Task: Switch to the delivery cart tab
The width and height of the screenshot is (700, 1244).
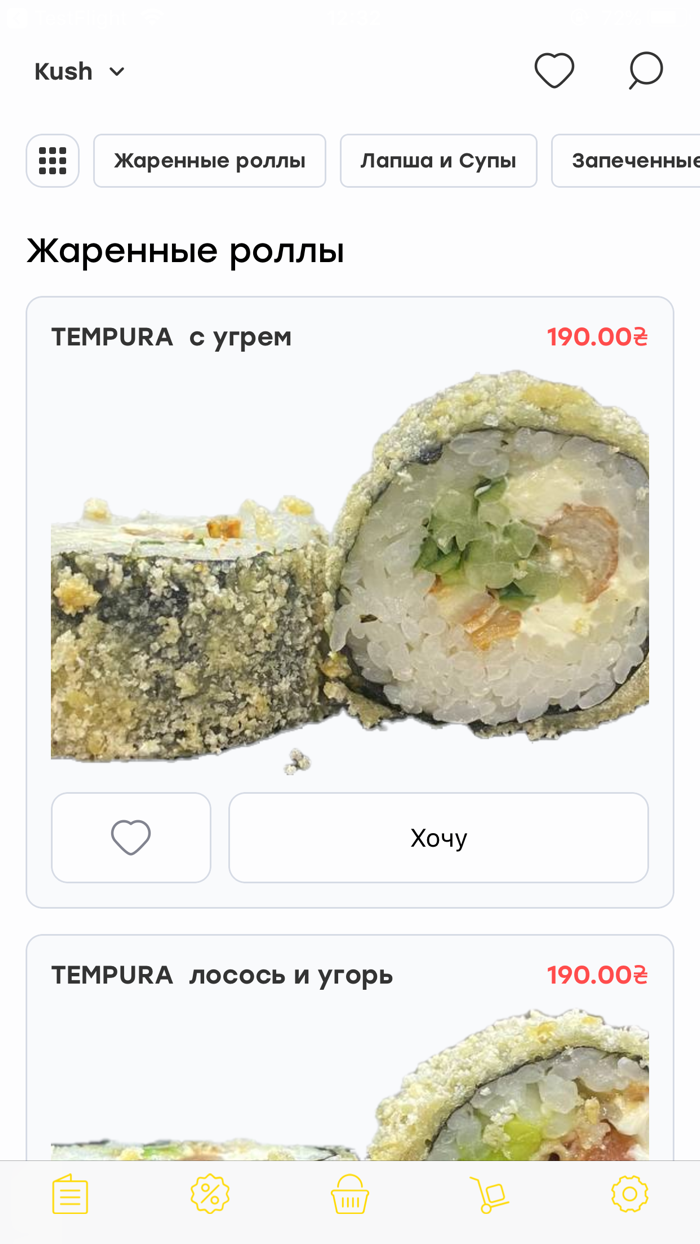Action: coord(490,1194)
